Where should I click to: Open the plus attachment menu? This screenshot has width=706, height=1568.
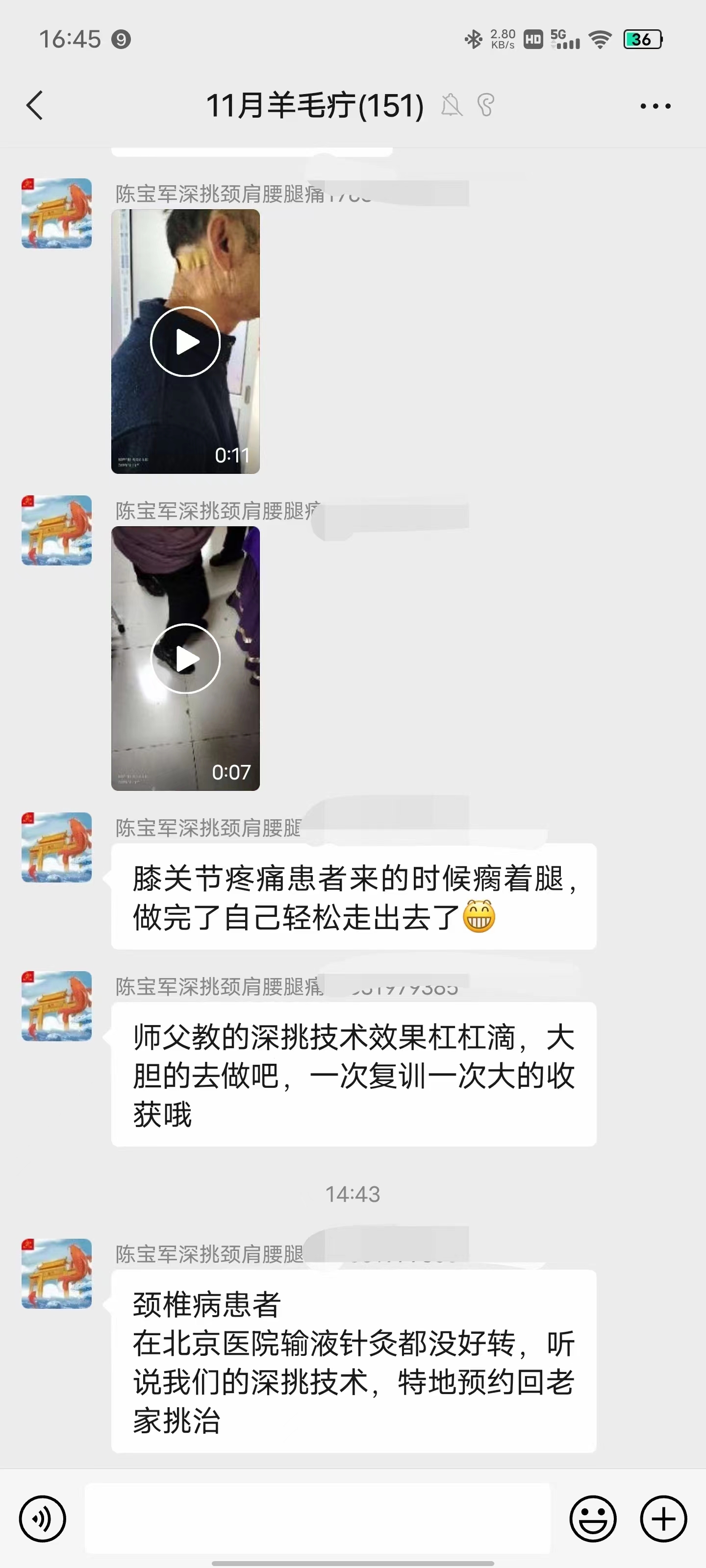point(662,1519)
